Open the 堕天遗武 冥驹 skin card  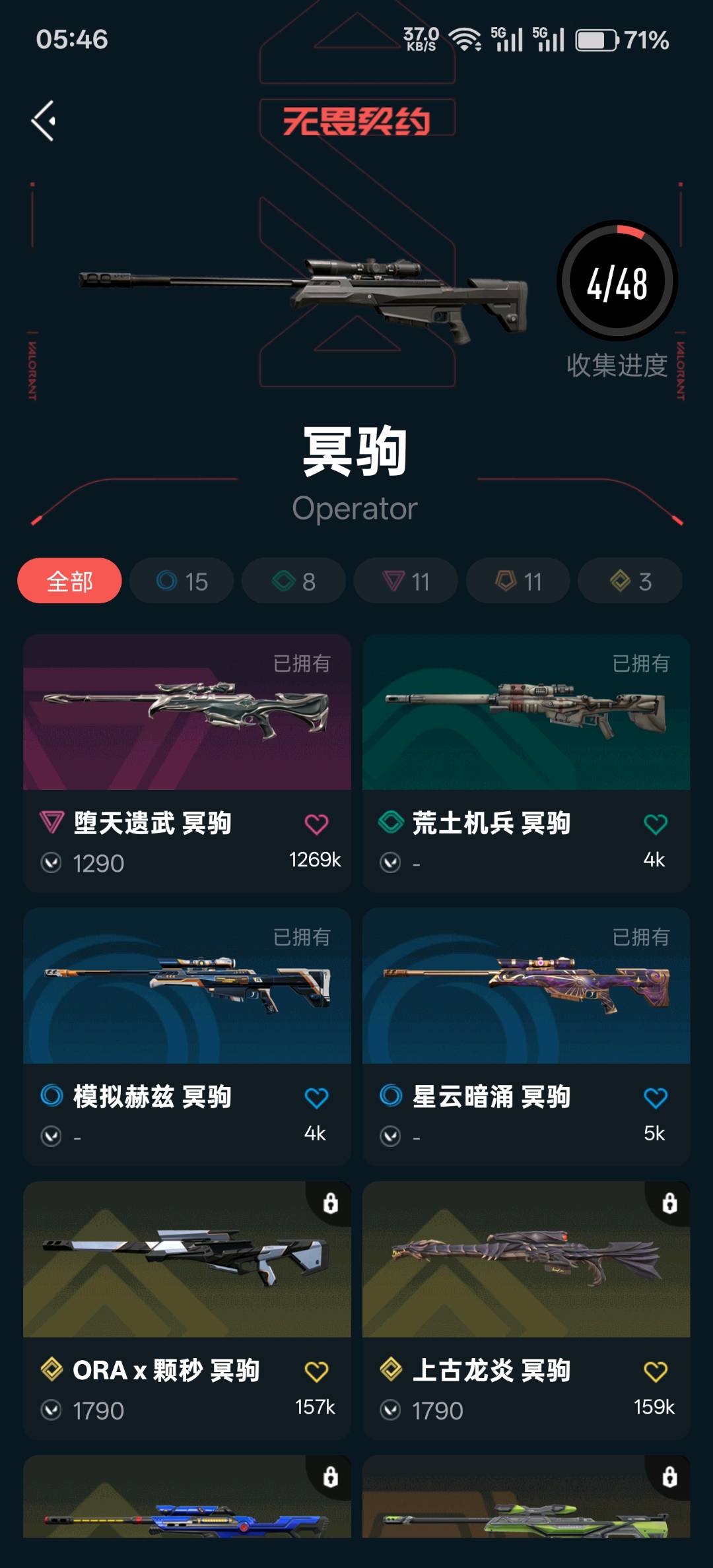click(x=187, y=764)
